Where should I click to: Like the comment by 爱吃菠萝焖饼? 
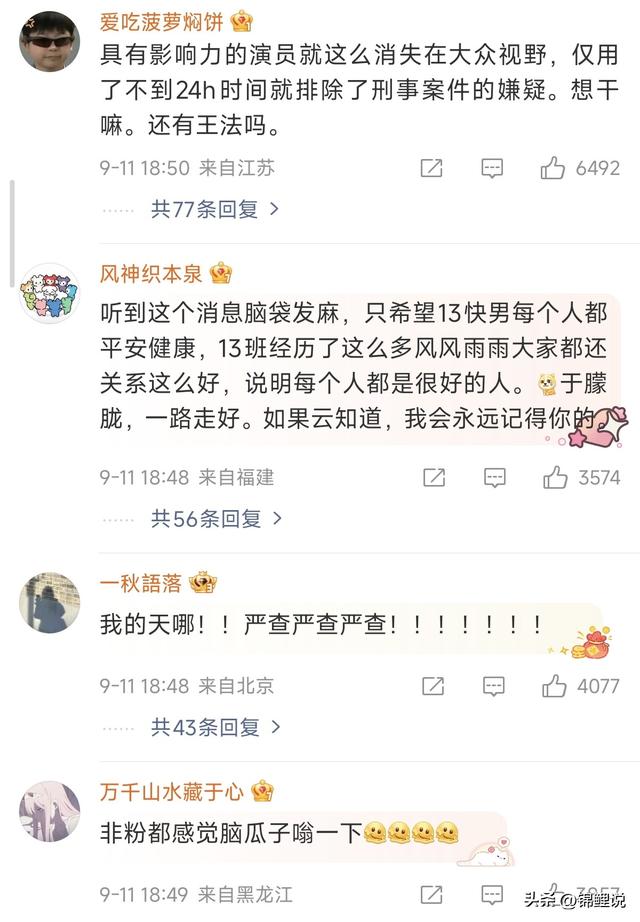[553, 168]
